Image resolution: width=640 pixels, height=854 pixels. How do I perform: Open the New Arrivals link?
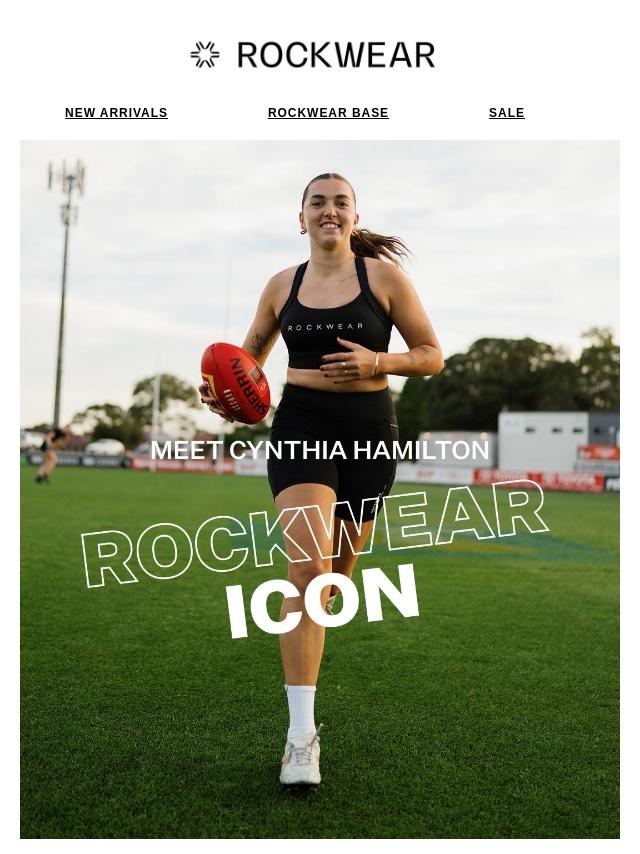116,113
